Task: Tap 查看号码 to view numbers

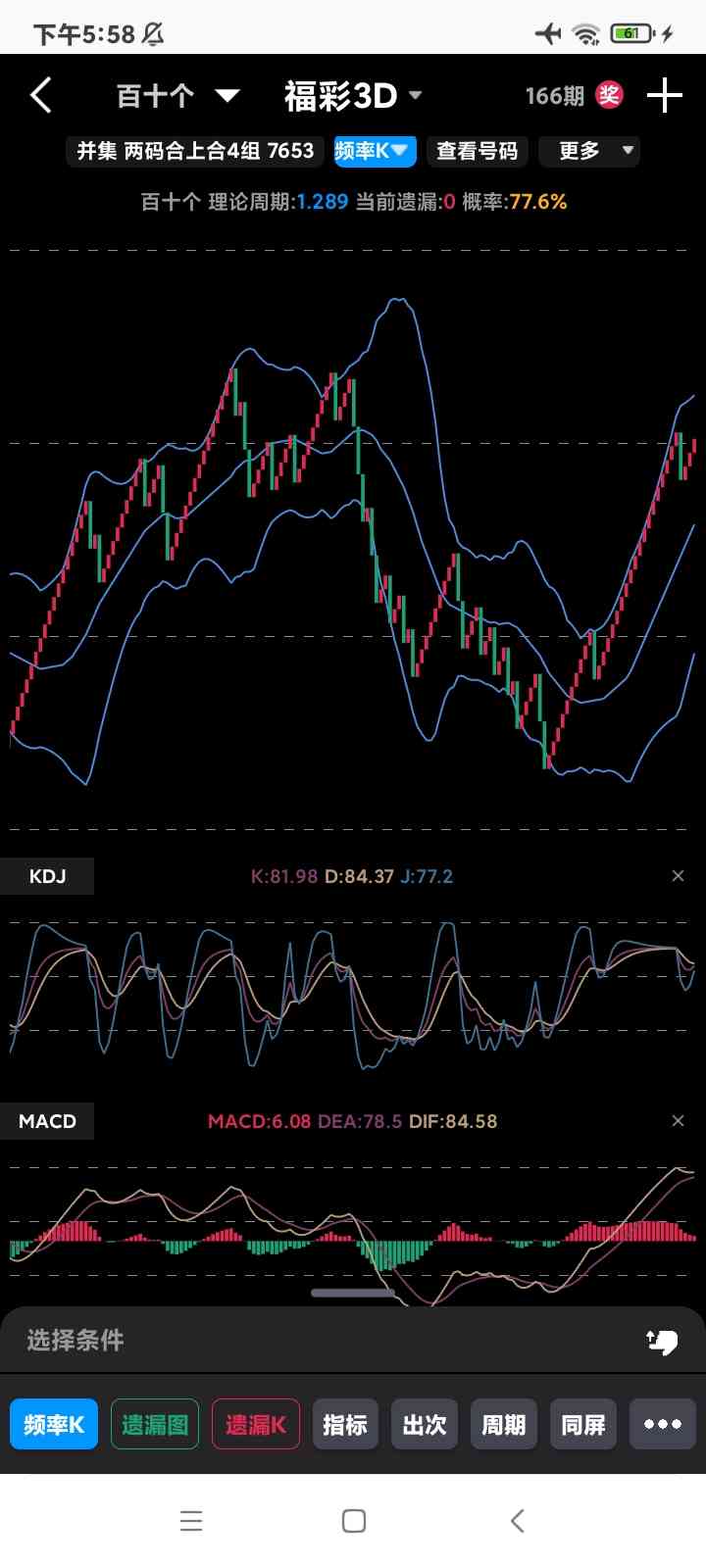Action: coord(478,151)
